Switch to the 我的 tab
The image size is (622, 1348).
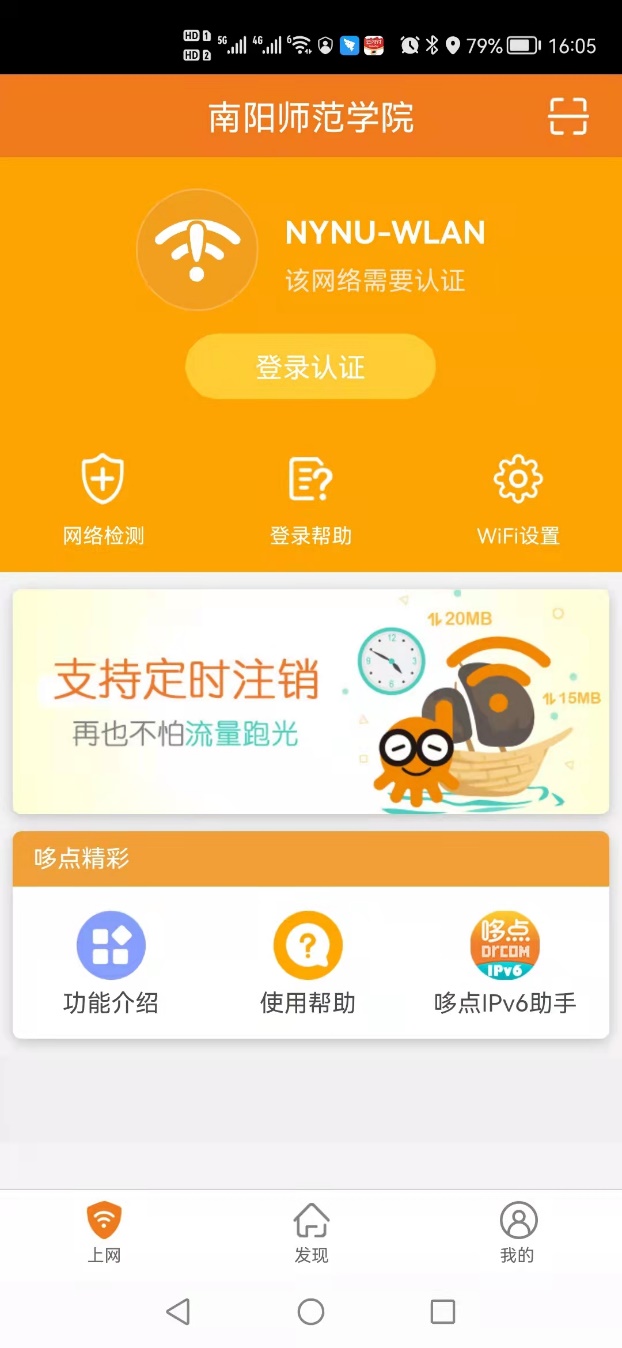[x=517, y=1233]
